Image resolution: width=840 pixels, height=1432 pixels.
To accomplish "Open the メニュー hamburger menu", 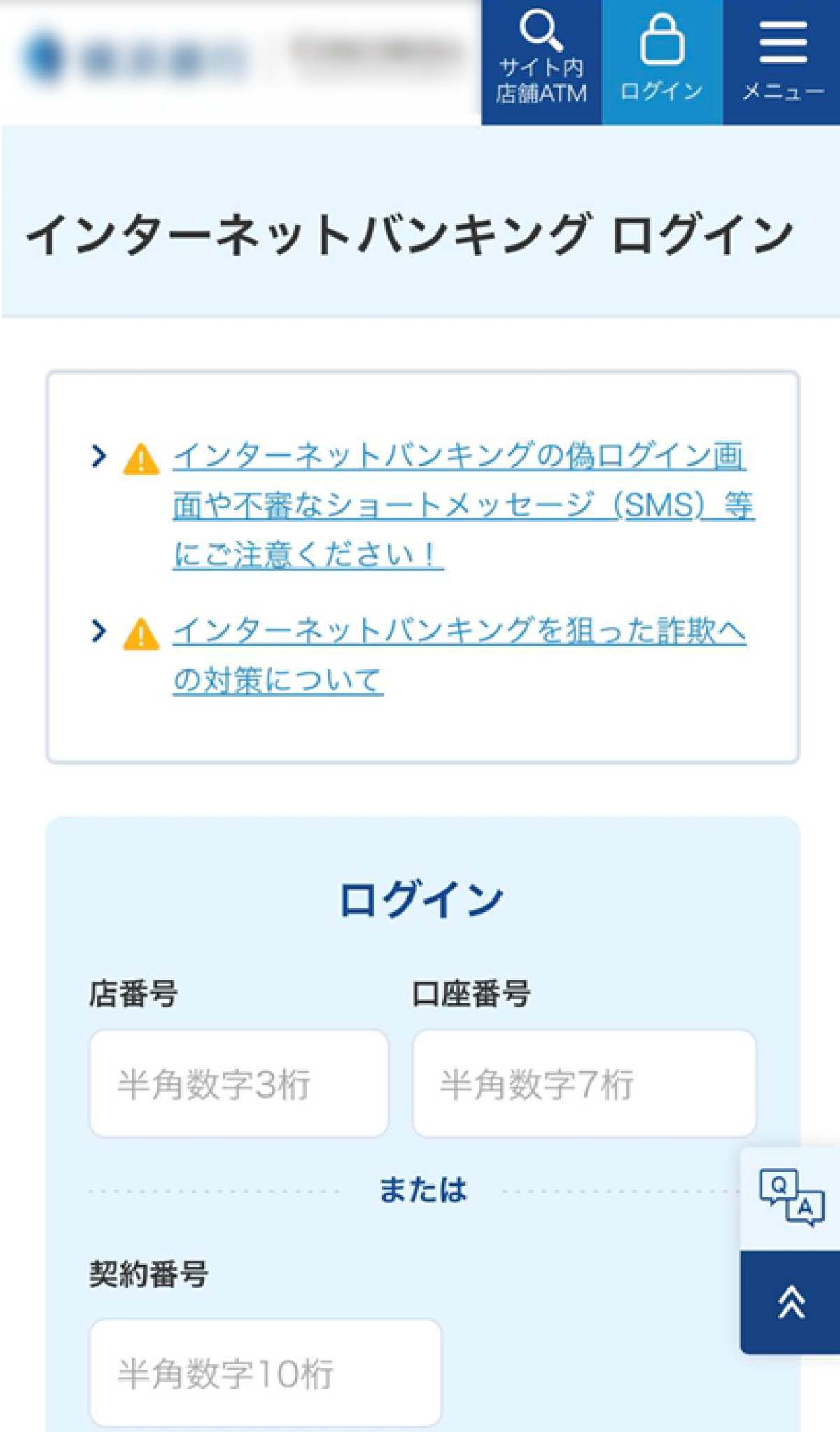I will [783, 62].
